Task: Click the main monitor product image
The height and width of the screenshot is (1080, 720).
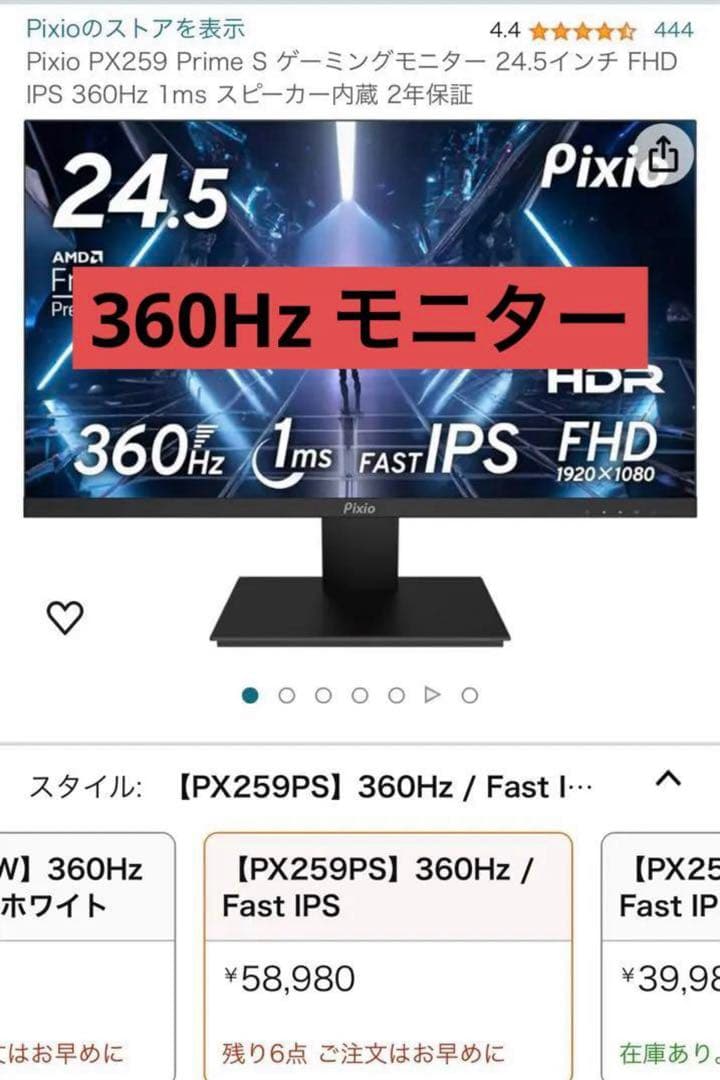Action: pos(360,390)
